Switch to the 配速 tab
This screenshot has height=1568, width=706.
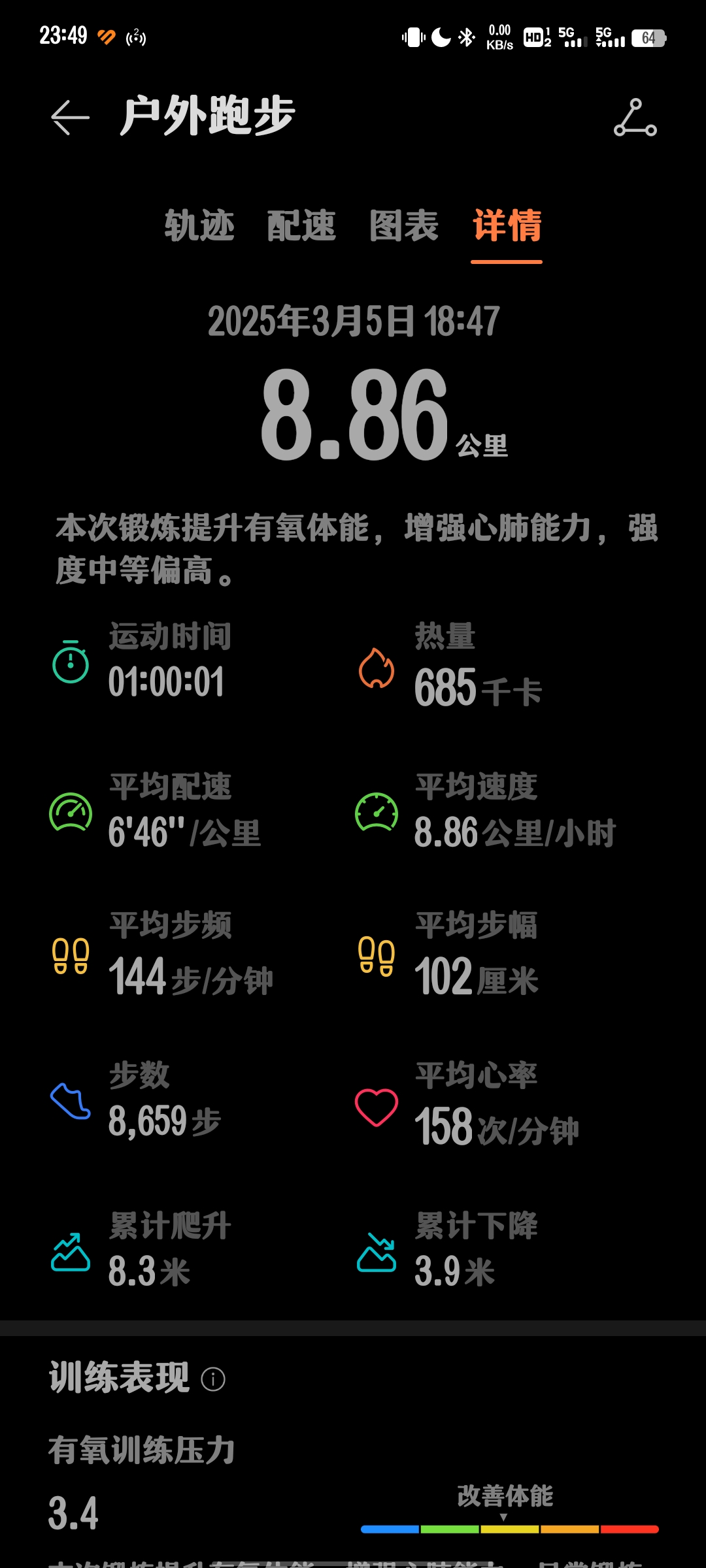[301, 226]
